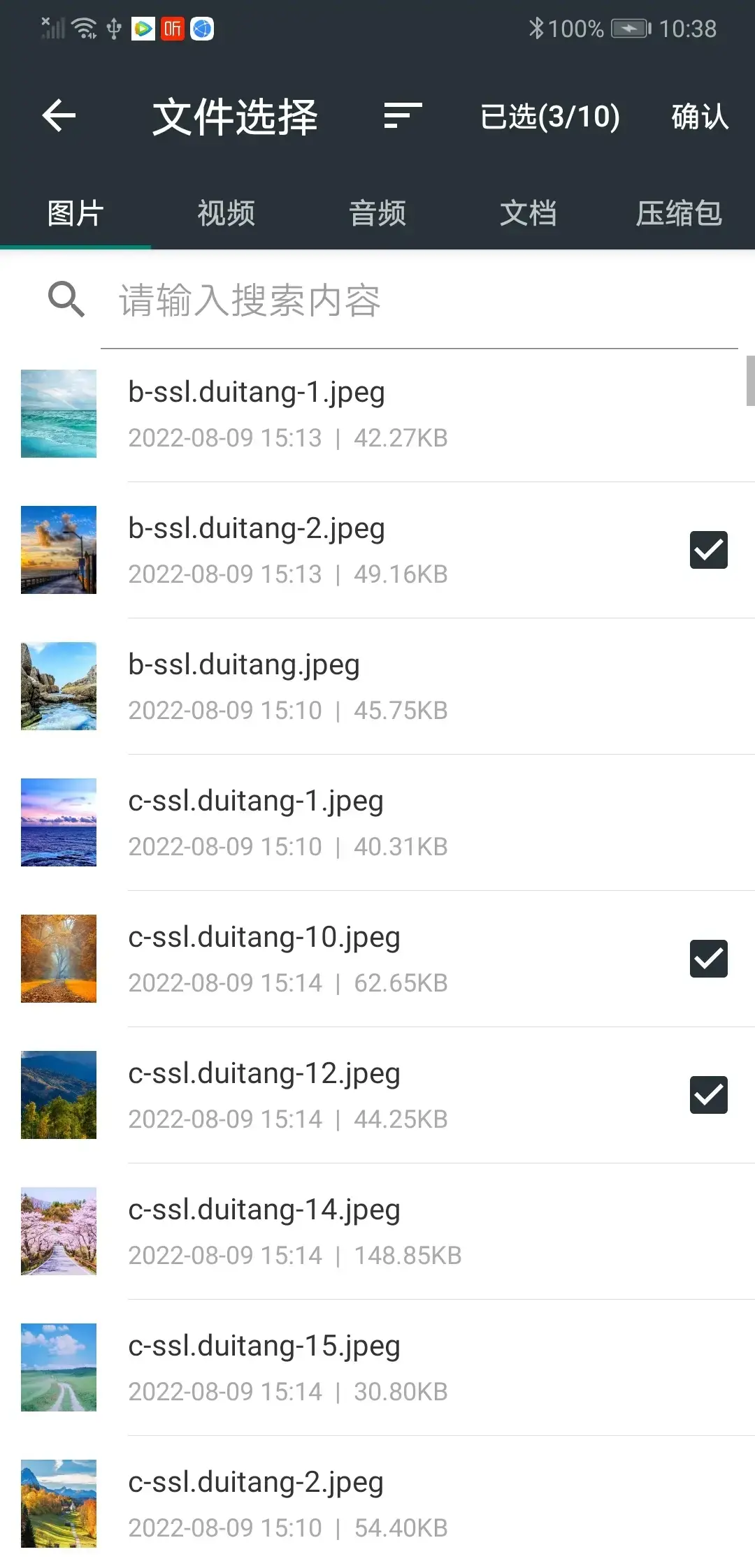This screenshot has height=1568, width=755.
Task: Tap the 请输入搜索内容 search field
Action: pyautogui.click(x=419, y=300)
